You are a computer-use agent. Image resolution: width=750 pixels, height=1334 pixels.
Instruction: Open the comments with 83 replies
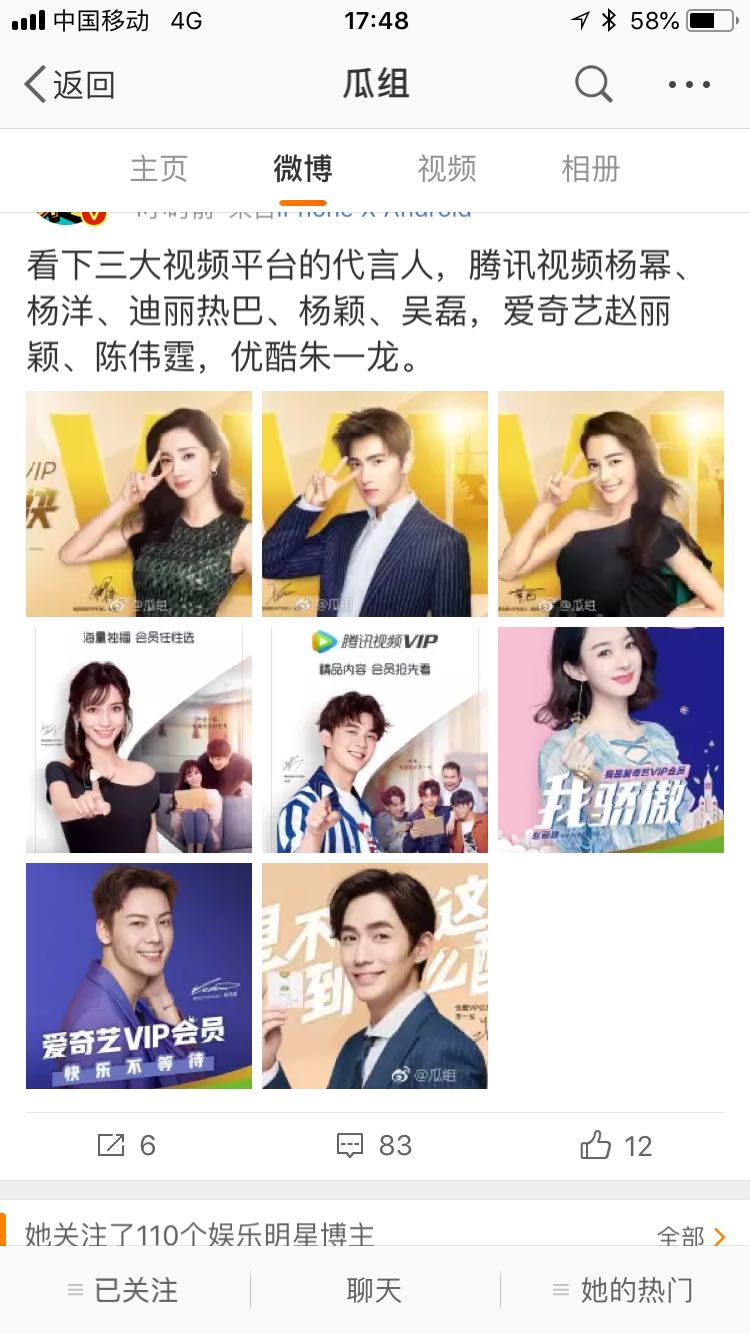click(x=375, y=1145)
